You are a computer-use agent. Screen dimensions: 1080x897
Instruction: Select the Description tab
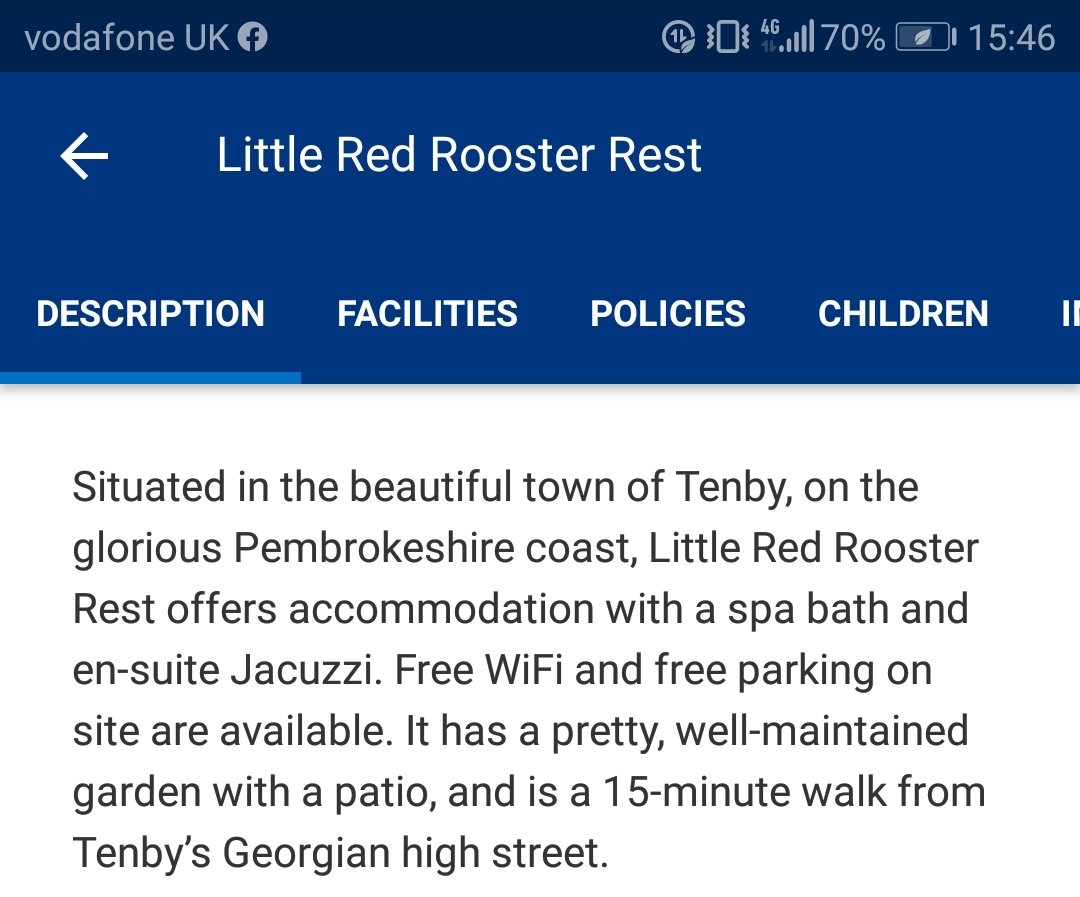[150, 314]
